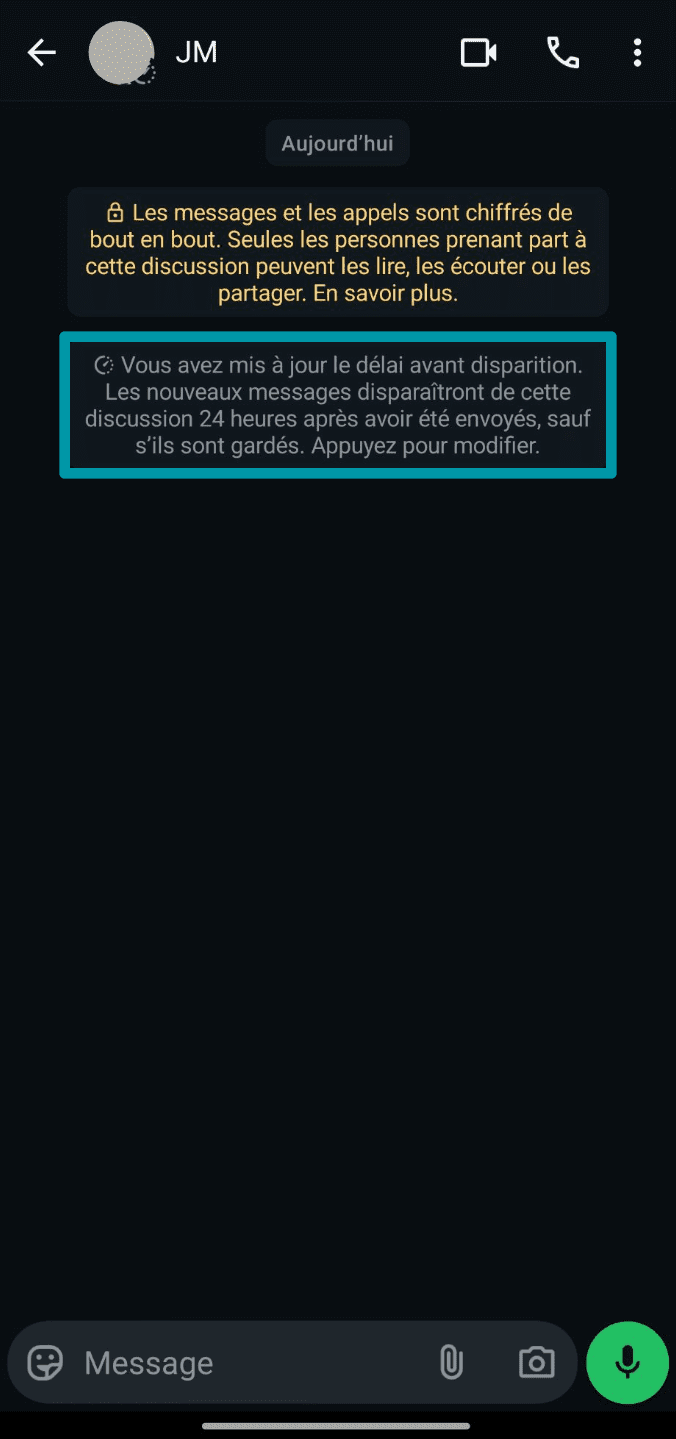Viewport: 676px width, 1439px height.
Task: Open the camera from the message bar
Action: [x=537, y=1362]
